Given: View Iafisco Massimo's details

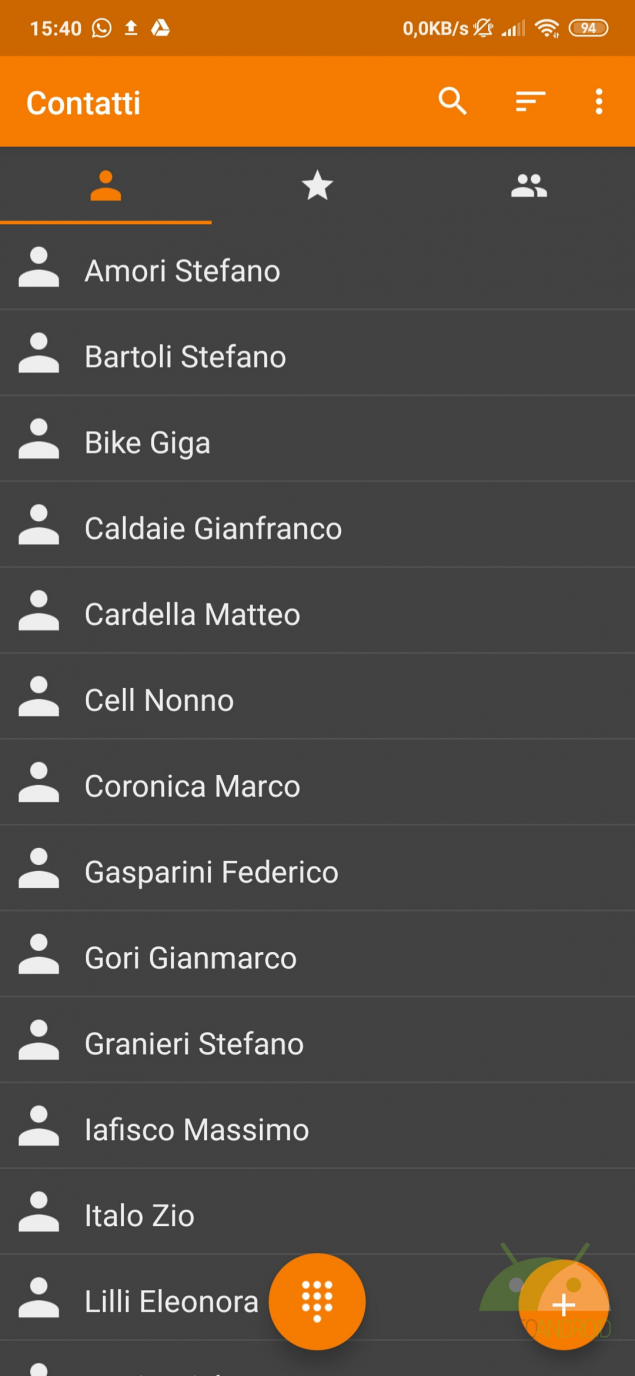Looking at the screenshot, I should click(x=196, y=1131).
